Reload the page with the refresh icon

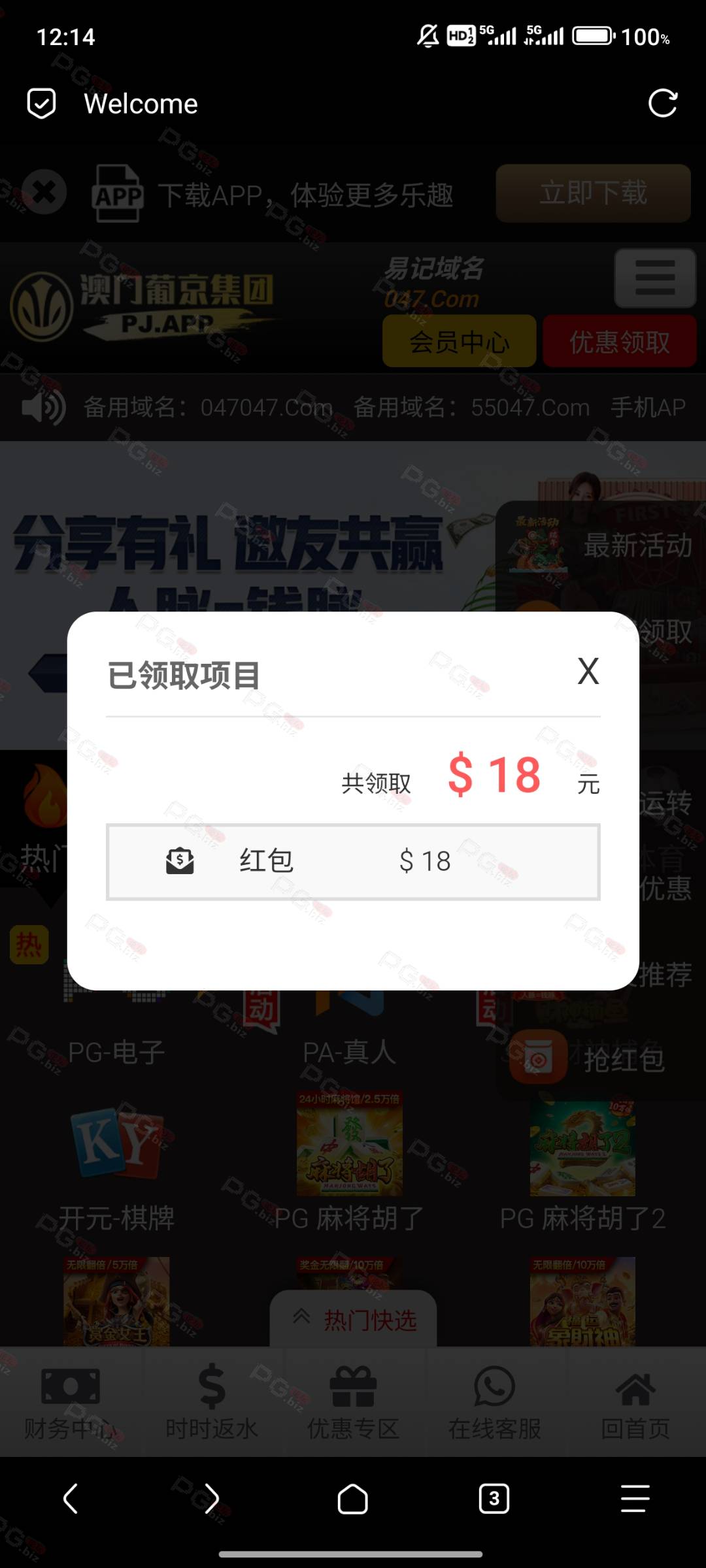662,103
